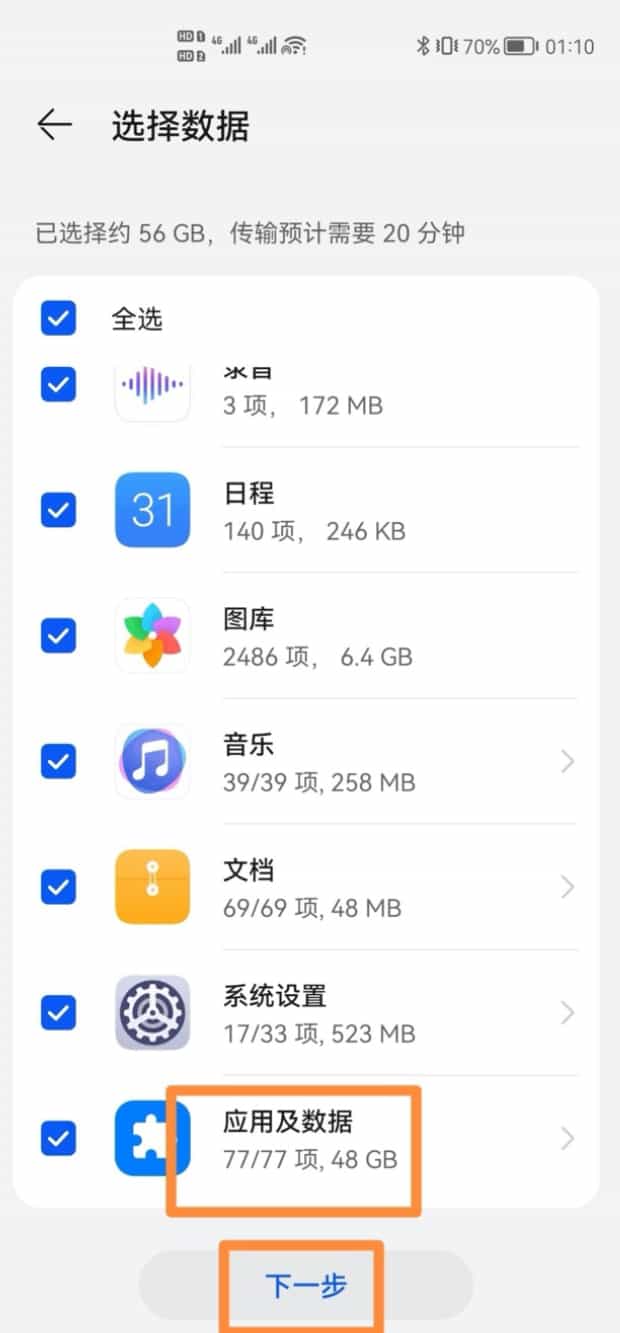The image size is (620, 1333).
Task: Open 系统设置 item details
Action: (x=567, y=1013)
